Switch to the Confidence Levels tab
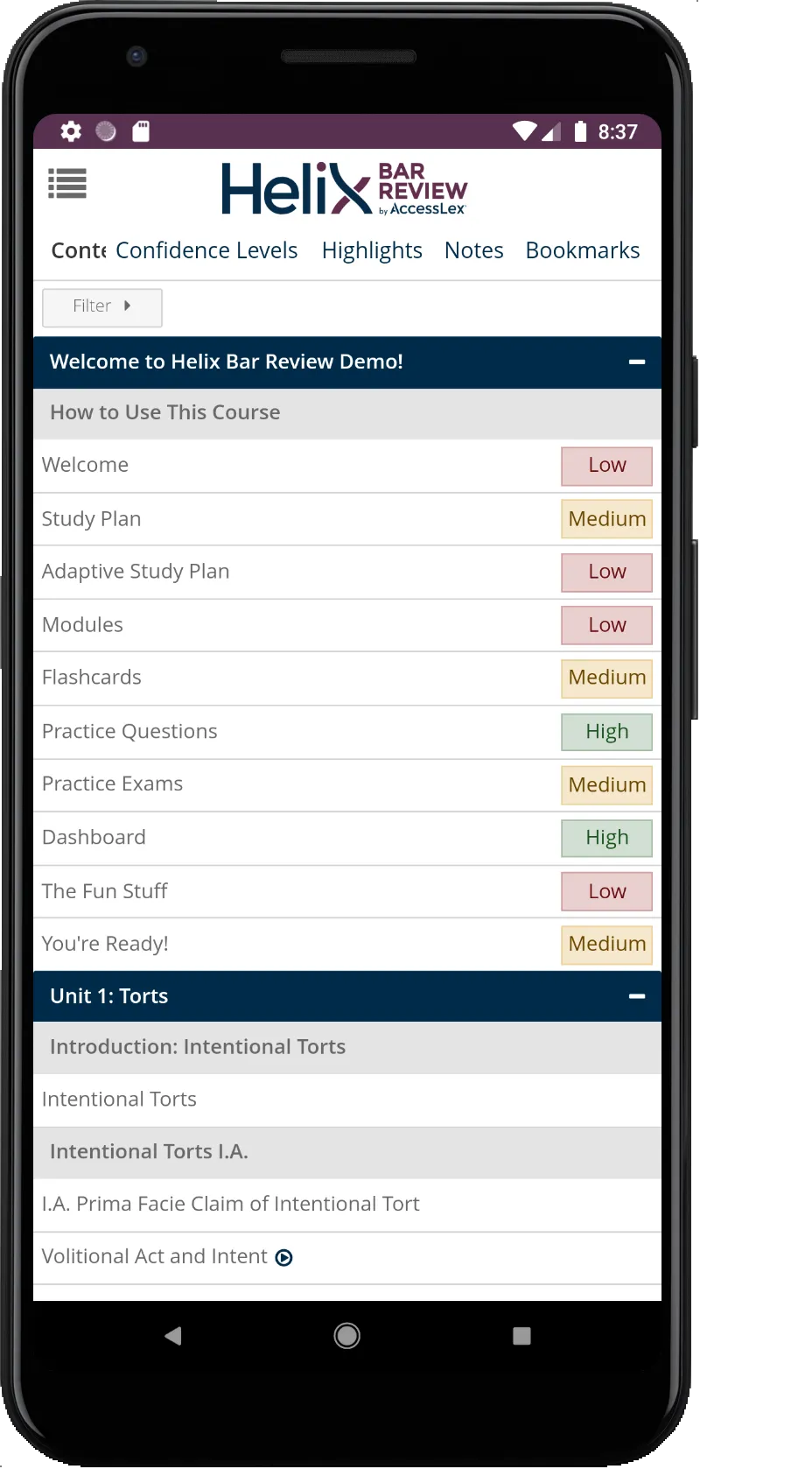 tap(206, 251)
